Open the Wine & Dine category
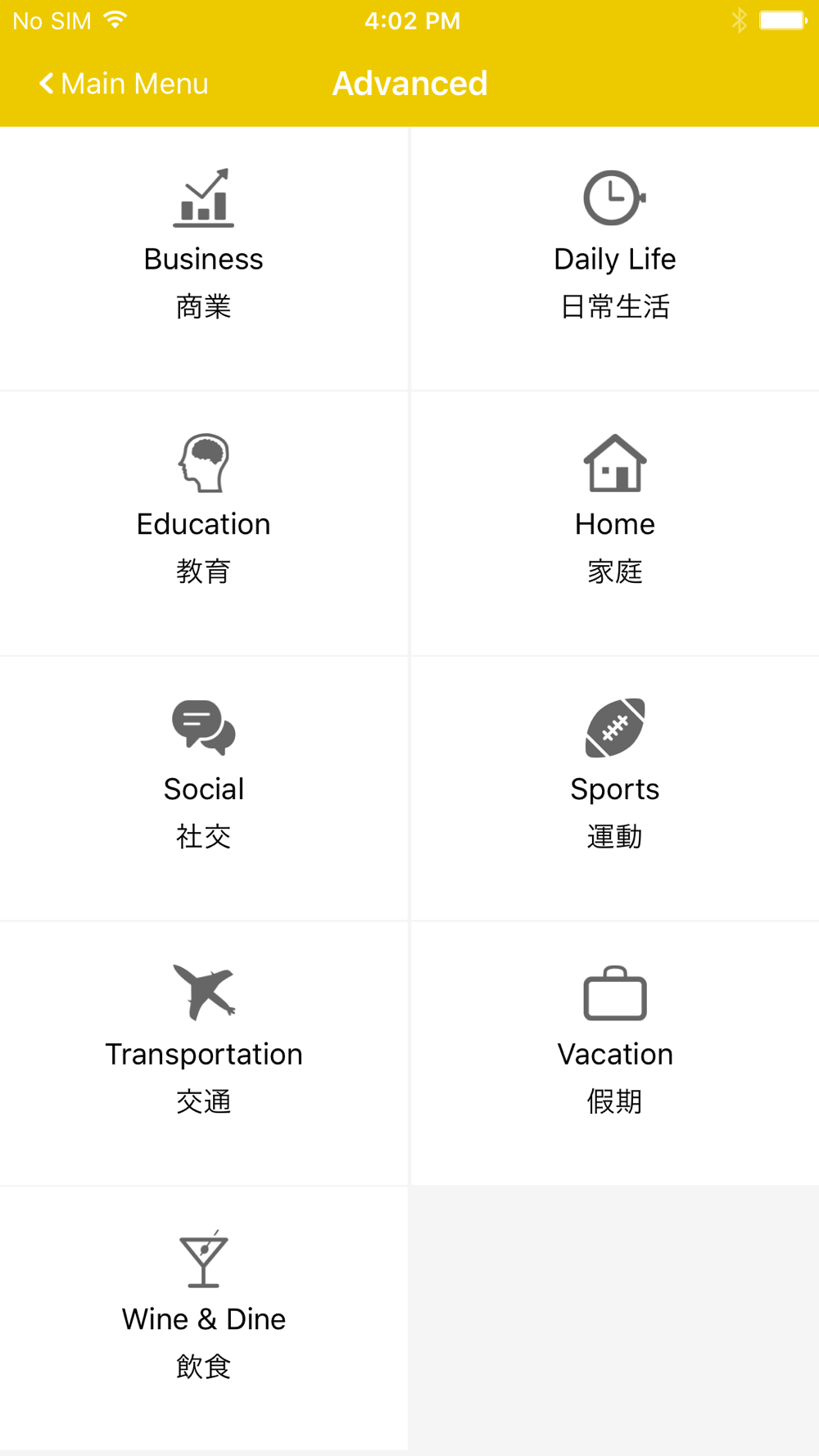This screenshot has width=819, height=1456. pos(204,1318)
